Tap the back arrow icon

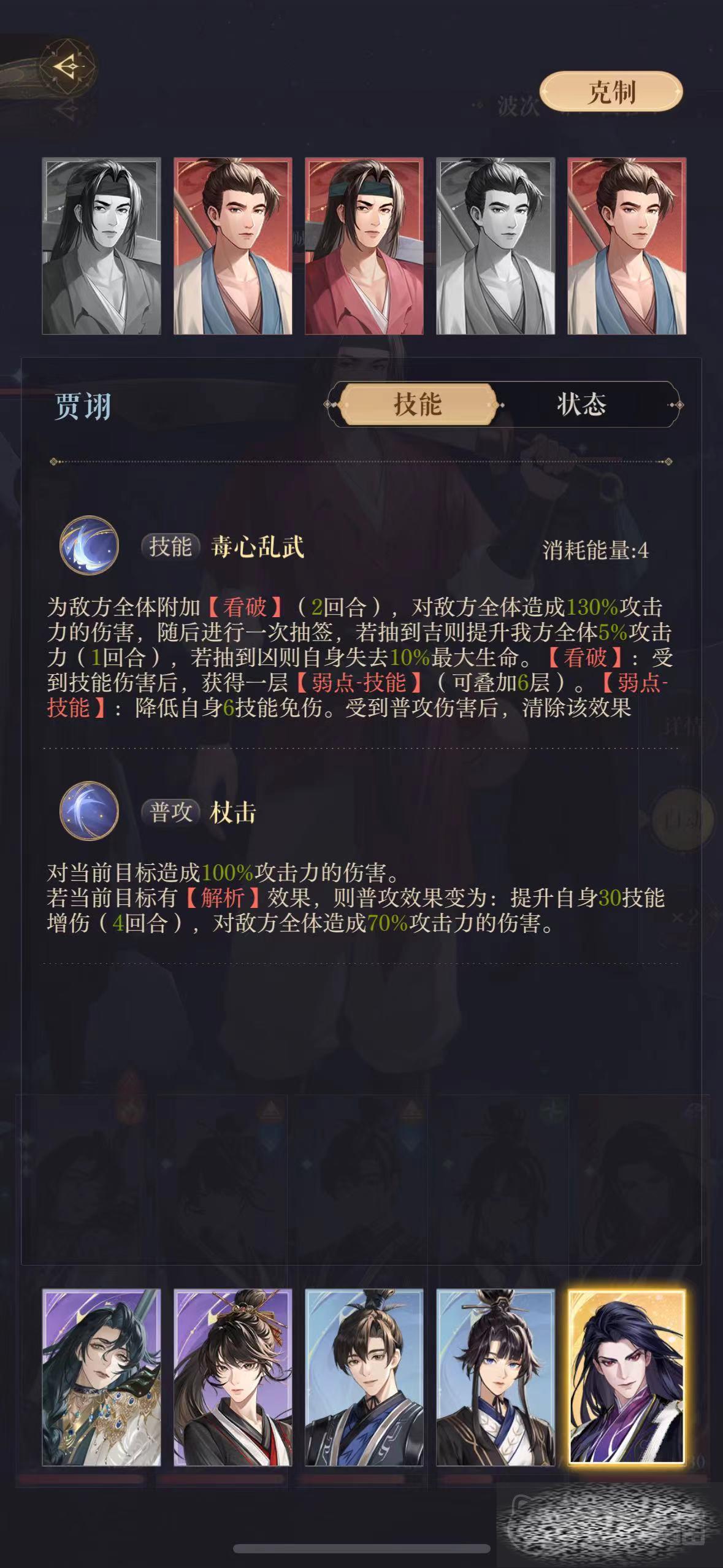[x=67, y=66]
